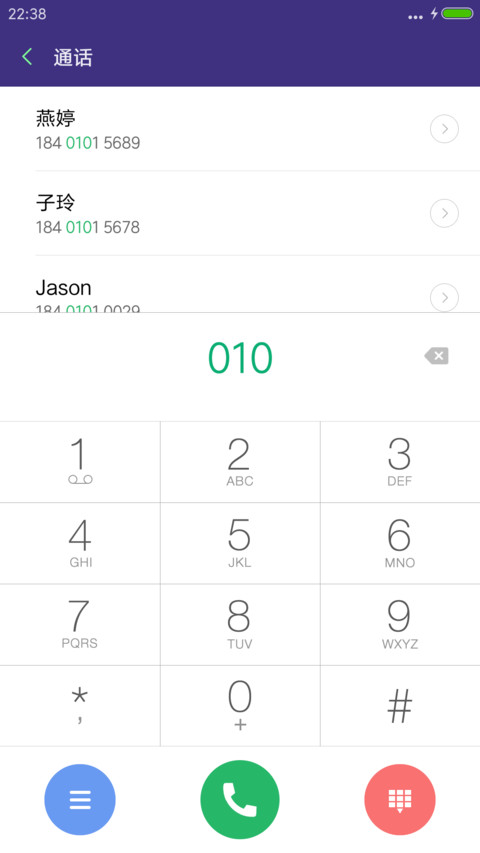
Task: Tap the 3 DEF key
Action: click(x=400, y=462)
